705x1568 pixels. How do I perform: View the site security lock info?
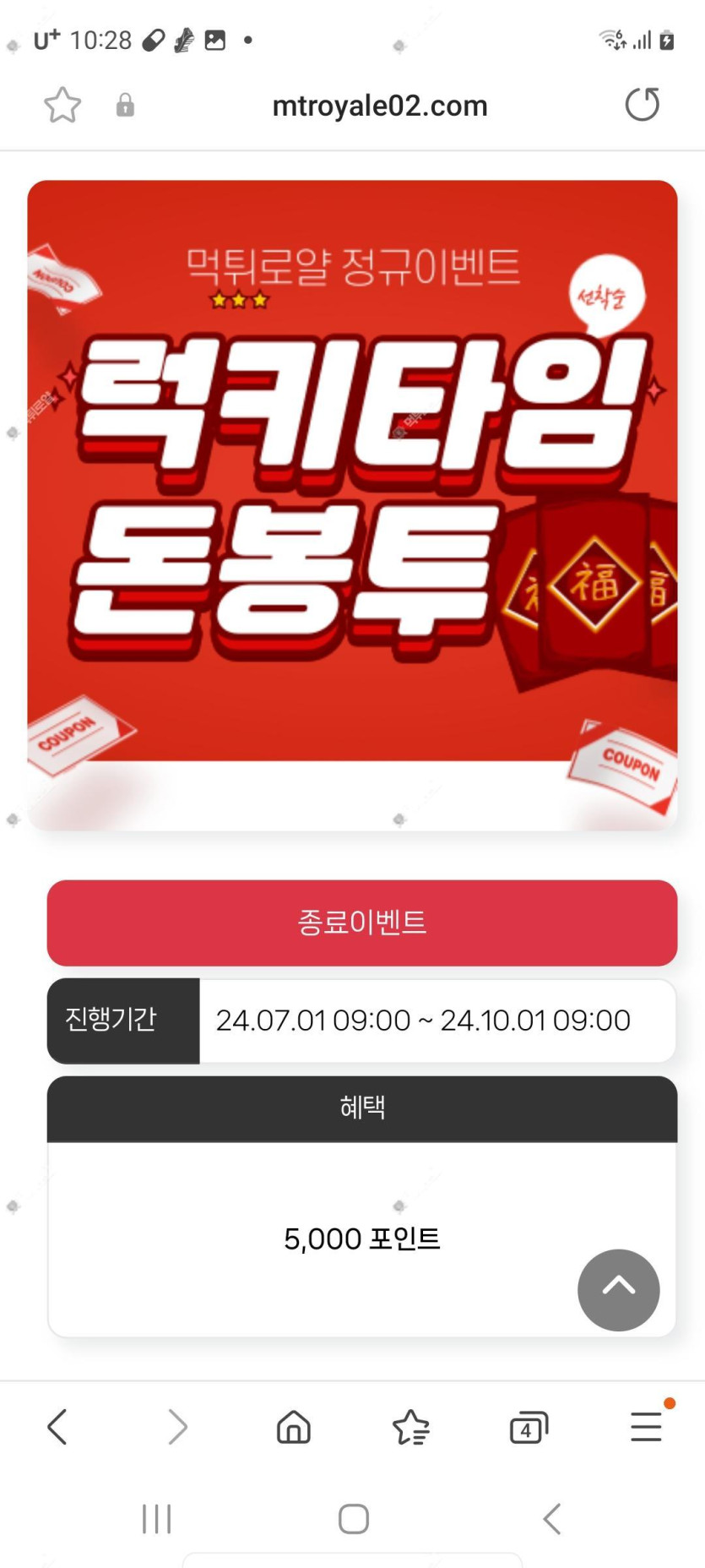pyautogui.click(x=125, y=106)
